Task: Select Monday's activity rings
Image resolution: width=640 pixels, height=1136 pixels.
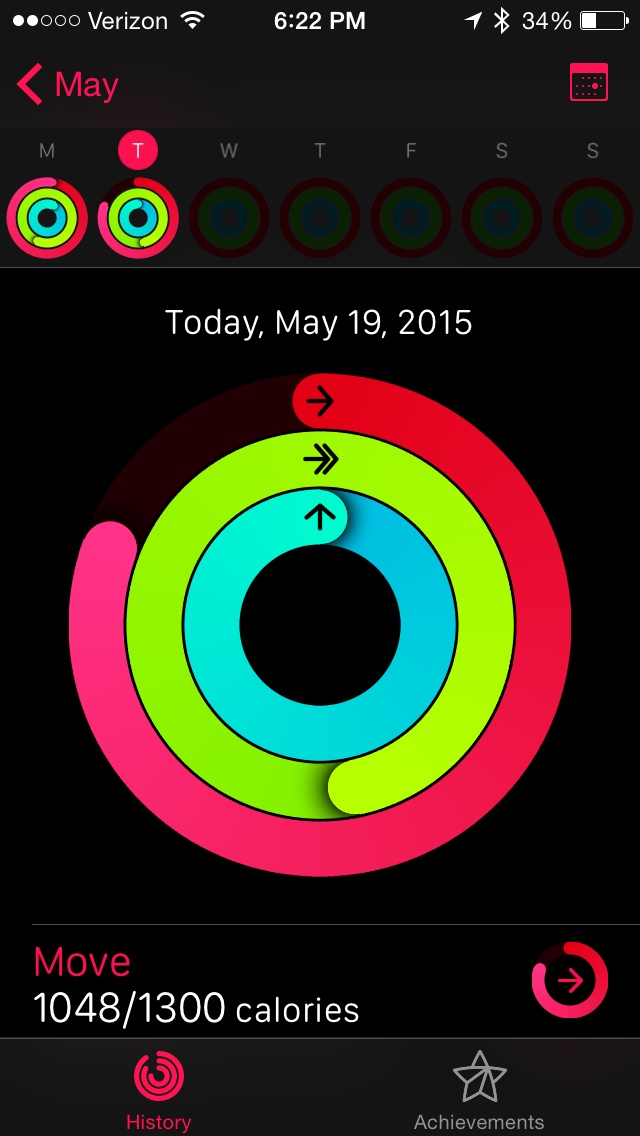Action: point(47,217)
